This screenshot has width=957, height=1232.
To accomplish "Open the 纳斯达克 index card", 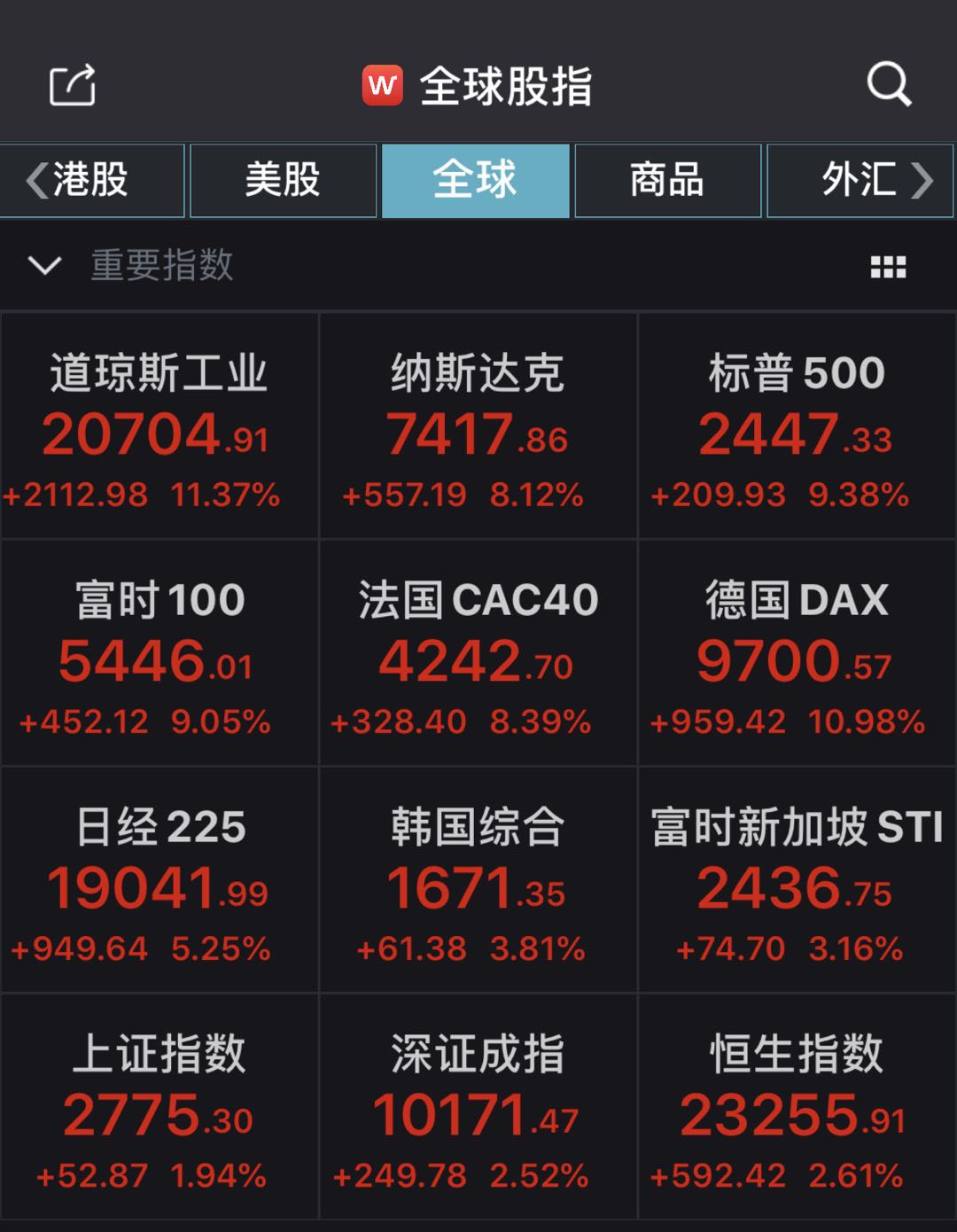I will [x=478, y=427].
